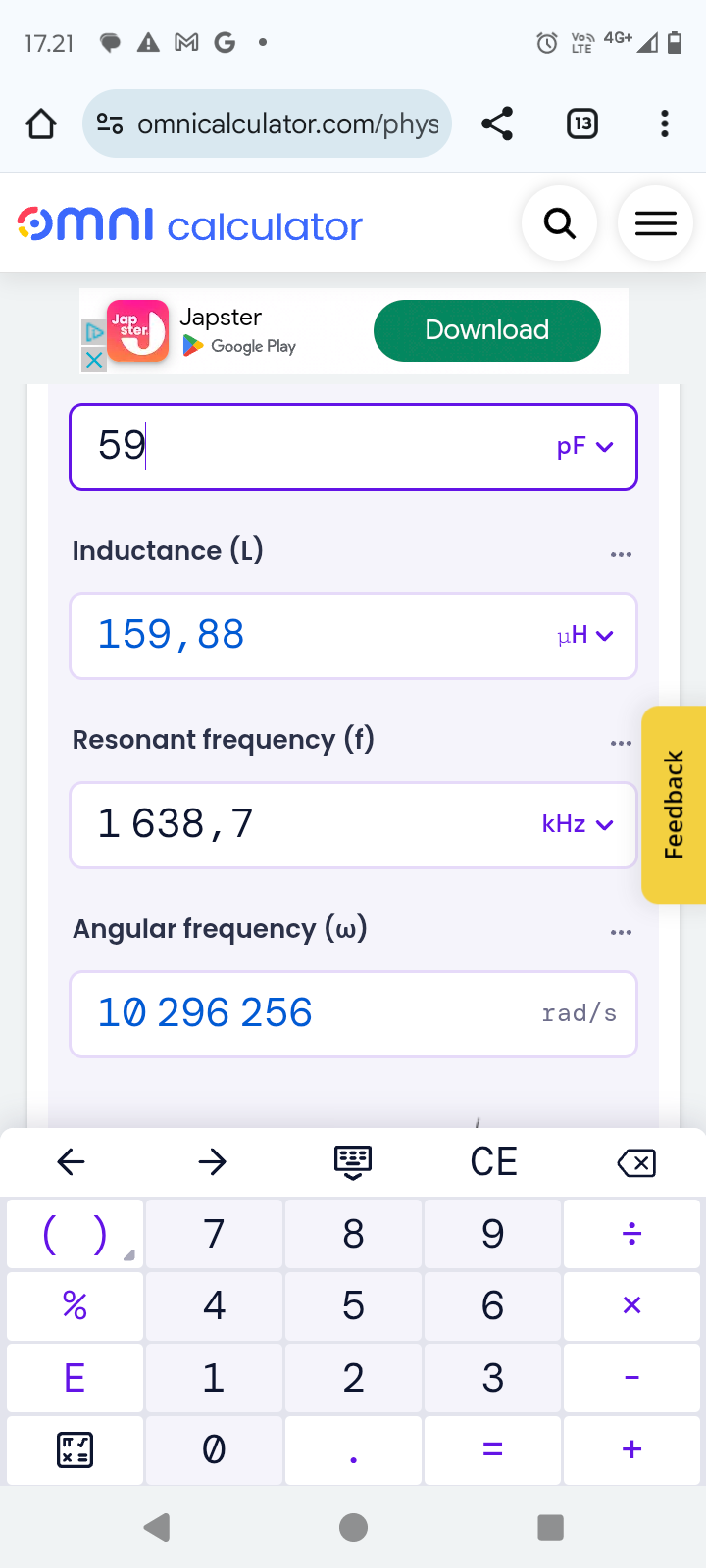Clear the entry with CE
This screenshot has width=706, height=1568.
click(493, 1162)
